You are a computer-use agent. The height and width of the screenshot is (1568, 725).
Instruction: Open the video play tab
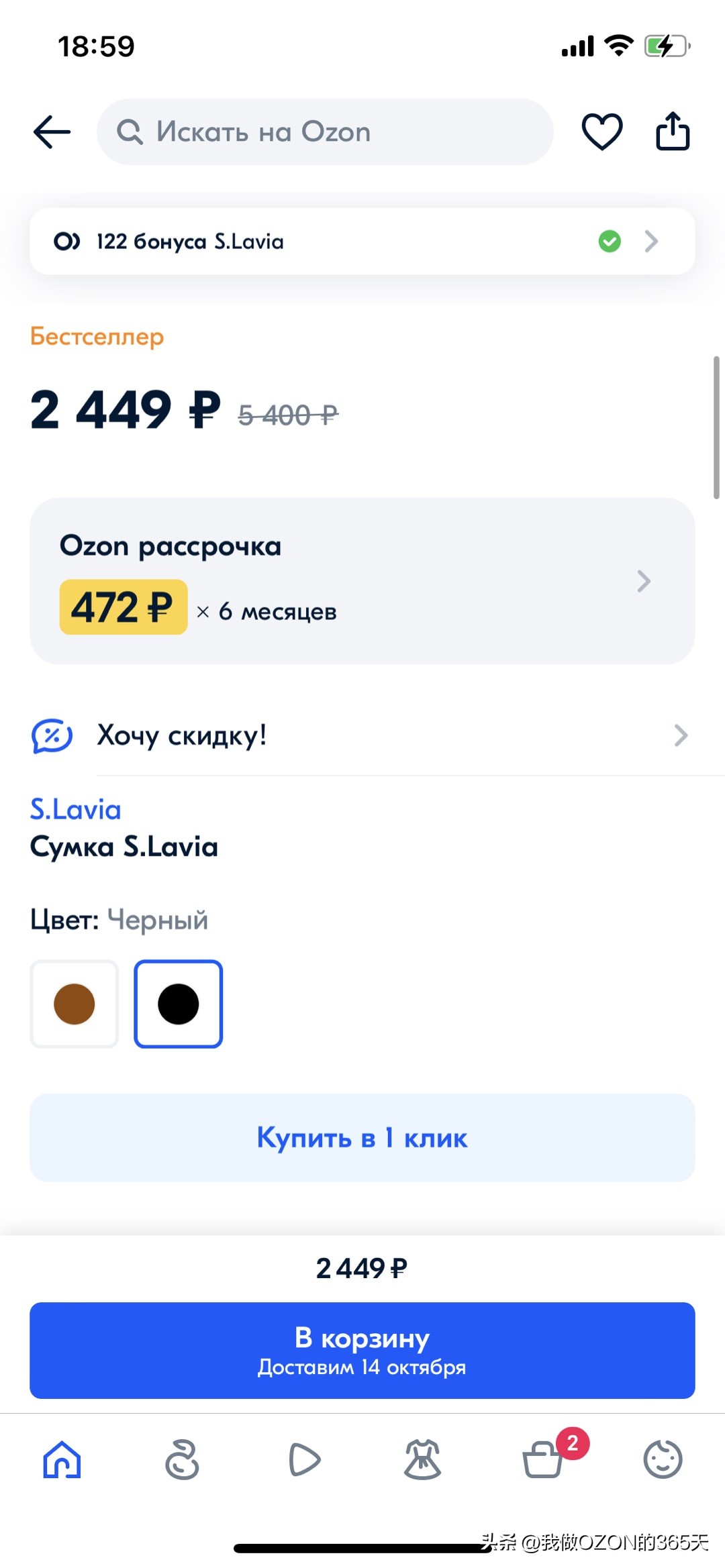pos(303,1460)
